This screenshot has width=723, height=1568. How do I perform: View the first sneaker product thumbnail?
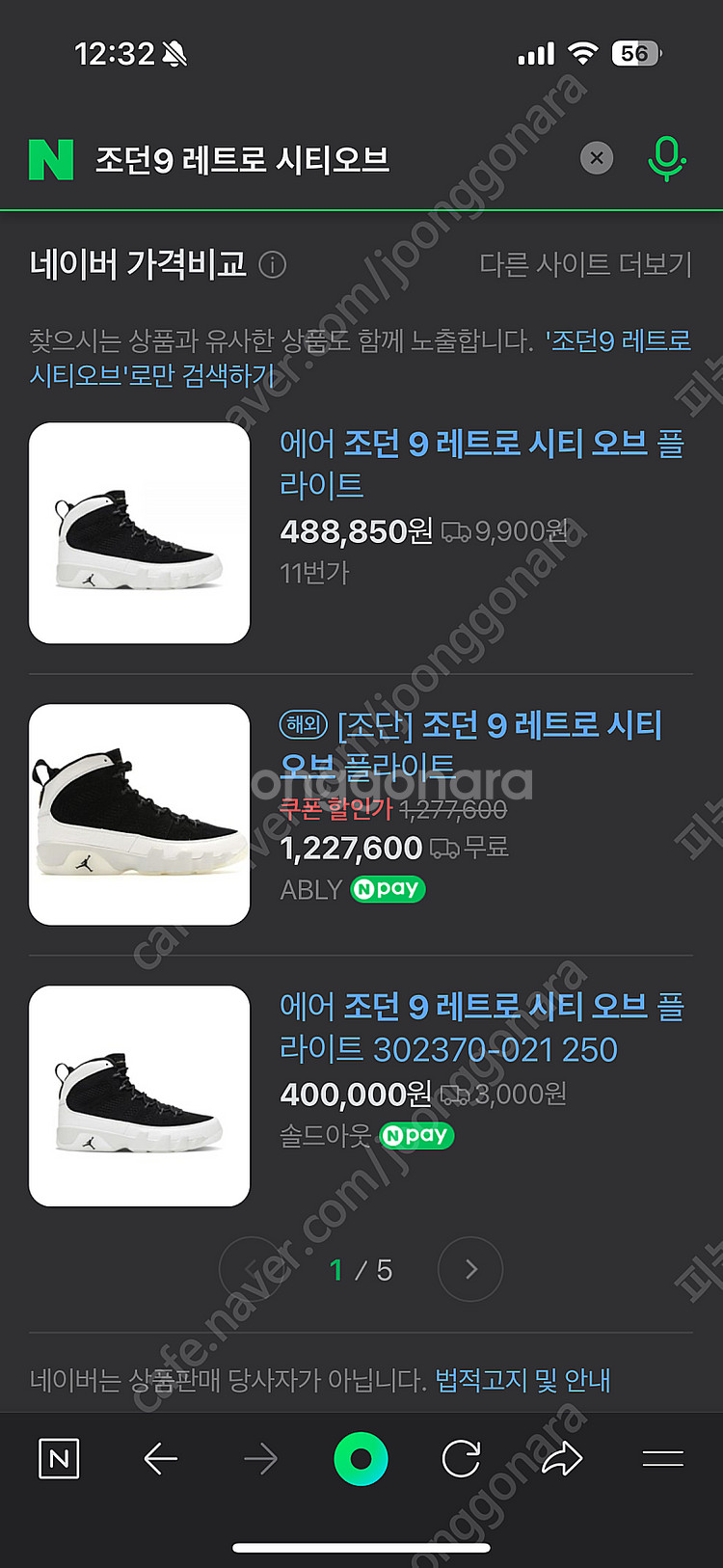point(139,532)
